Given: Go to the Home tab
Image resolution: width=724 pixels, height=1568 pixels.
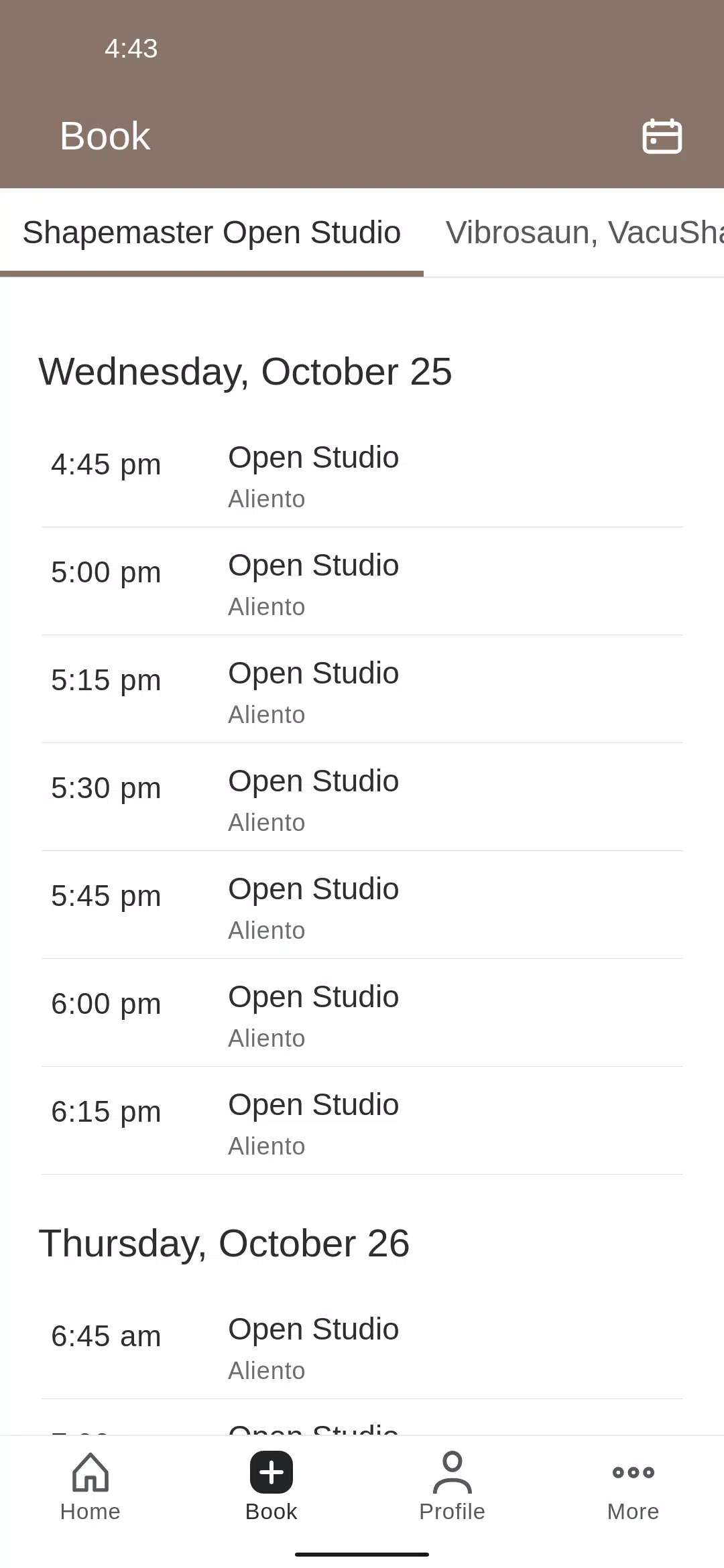Looking at the screenshot, I should tap(90, 1487).
